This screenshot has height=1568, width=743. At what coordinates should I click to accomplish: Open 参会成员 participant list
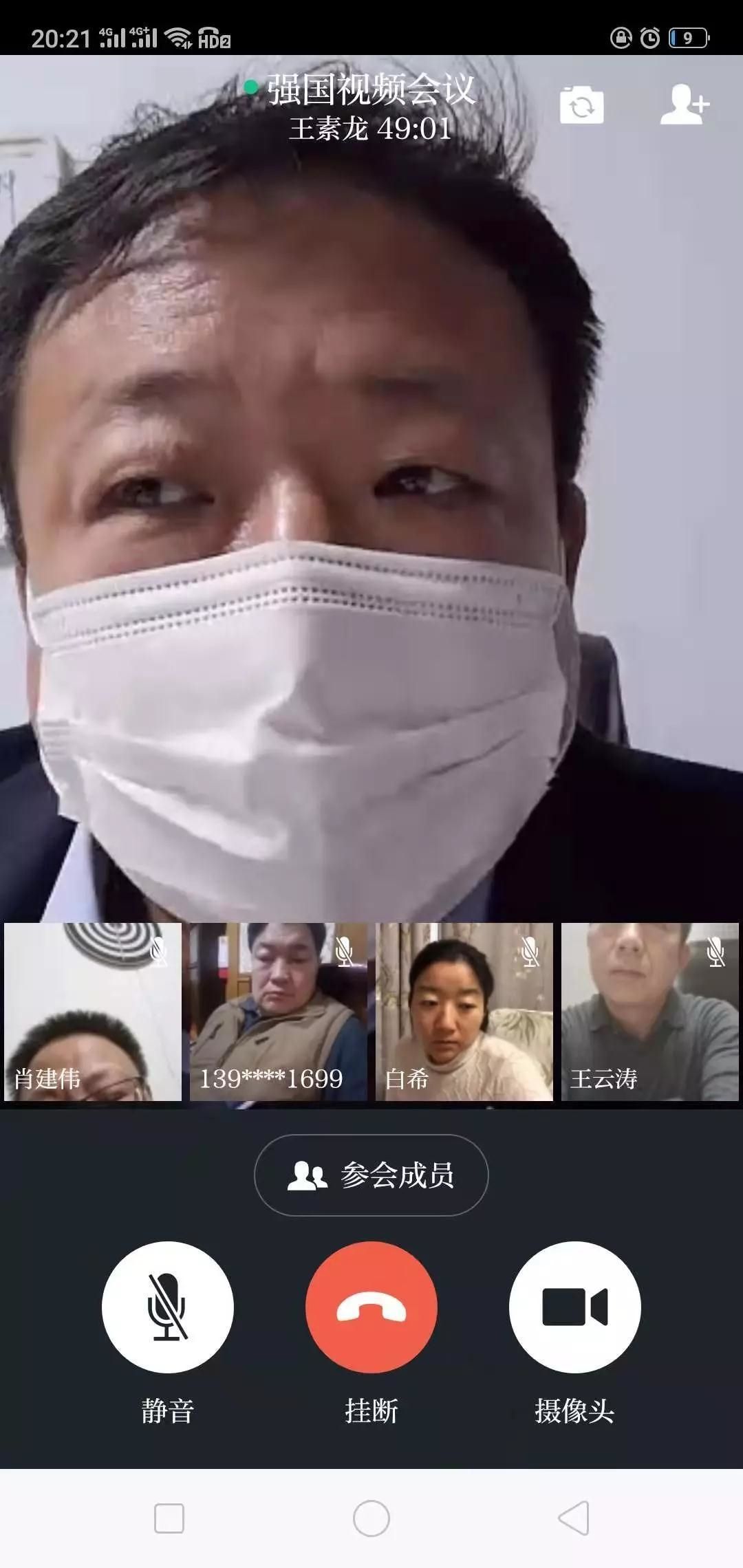pos(371,1175)
